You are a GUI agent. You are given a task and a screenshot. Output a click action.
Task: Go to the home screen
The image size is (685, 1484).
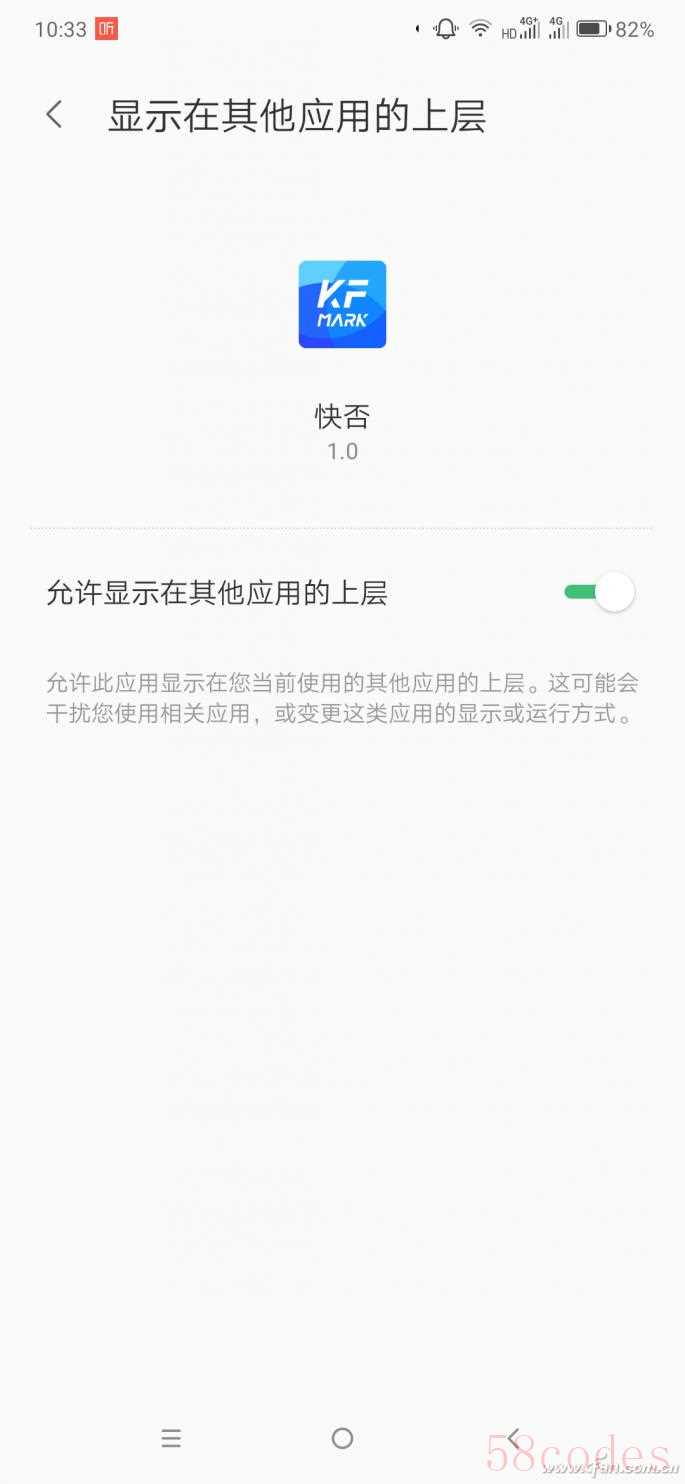pos(342,1438)
